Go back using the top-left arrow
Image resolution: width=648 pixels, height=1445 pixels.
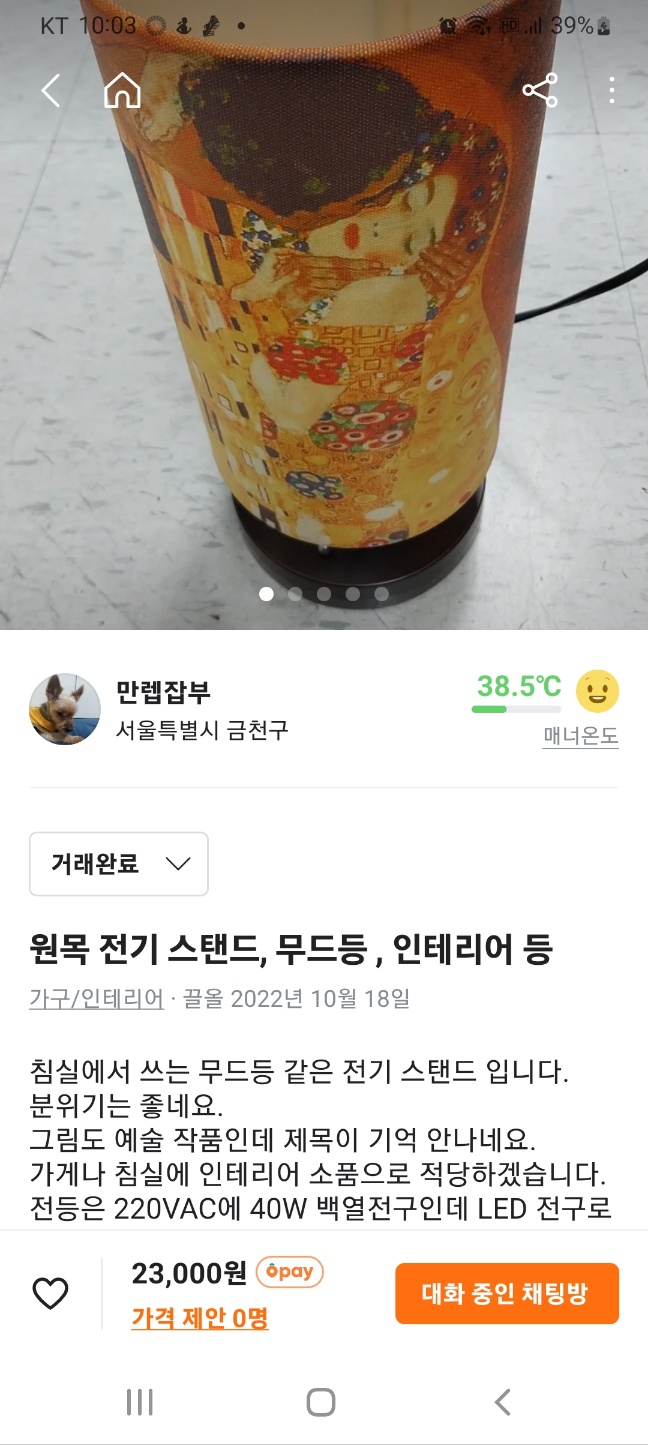click(x=51, y=91)
